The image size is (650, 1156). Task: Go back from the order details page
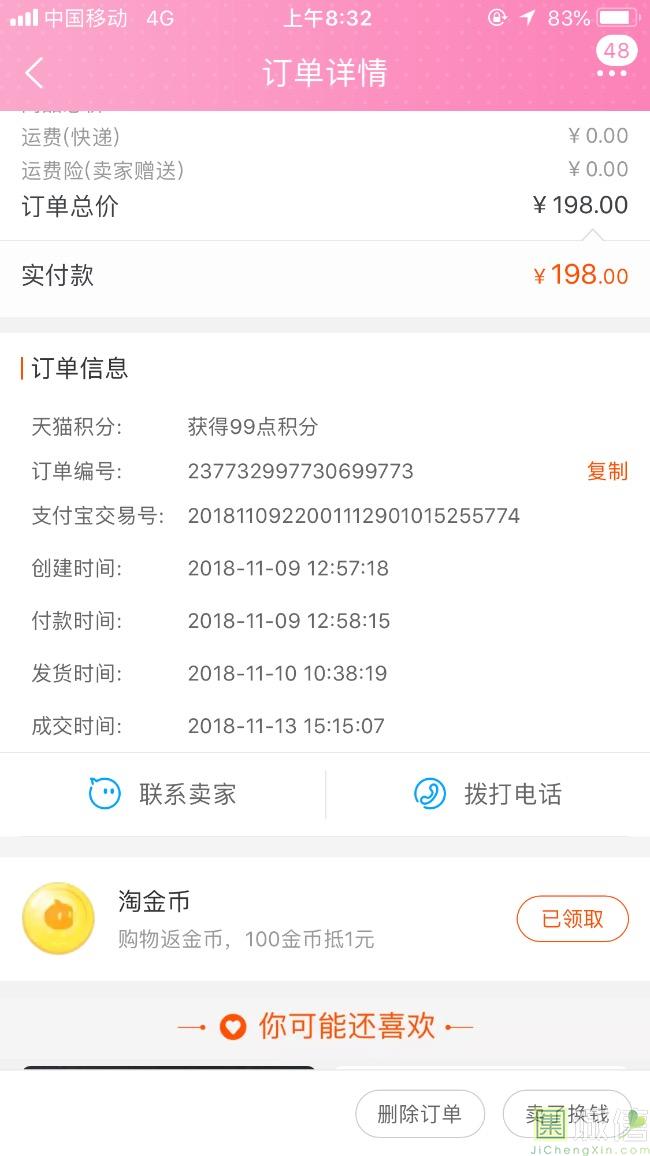click(35, 73)
